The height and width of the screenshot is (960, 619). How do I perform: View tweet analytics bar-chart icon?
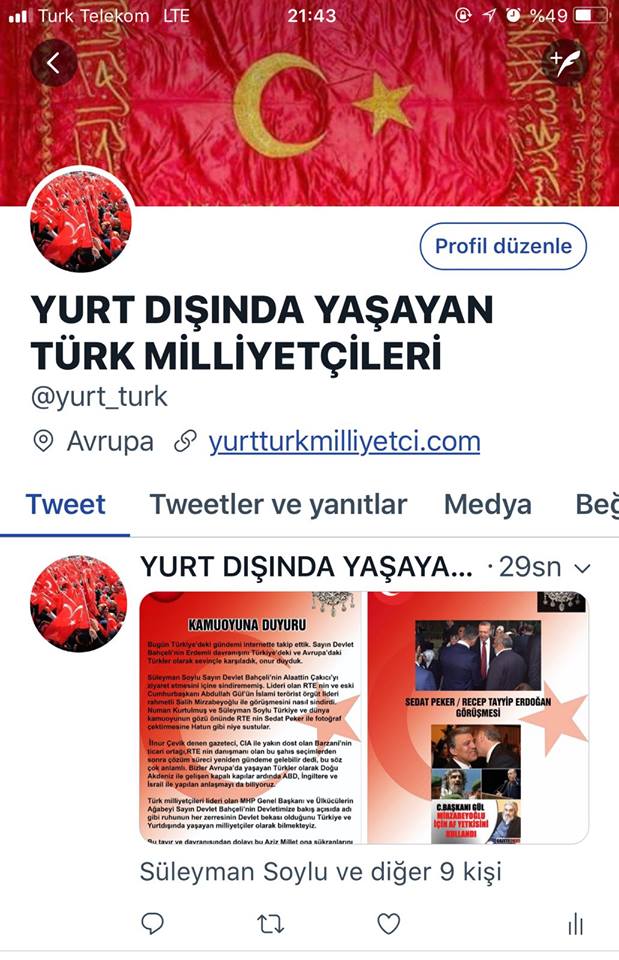click(x=575, y=923)
